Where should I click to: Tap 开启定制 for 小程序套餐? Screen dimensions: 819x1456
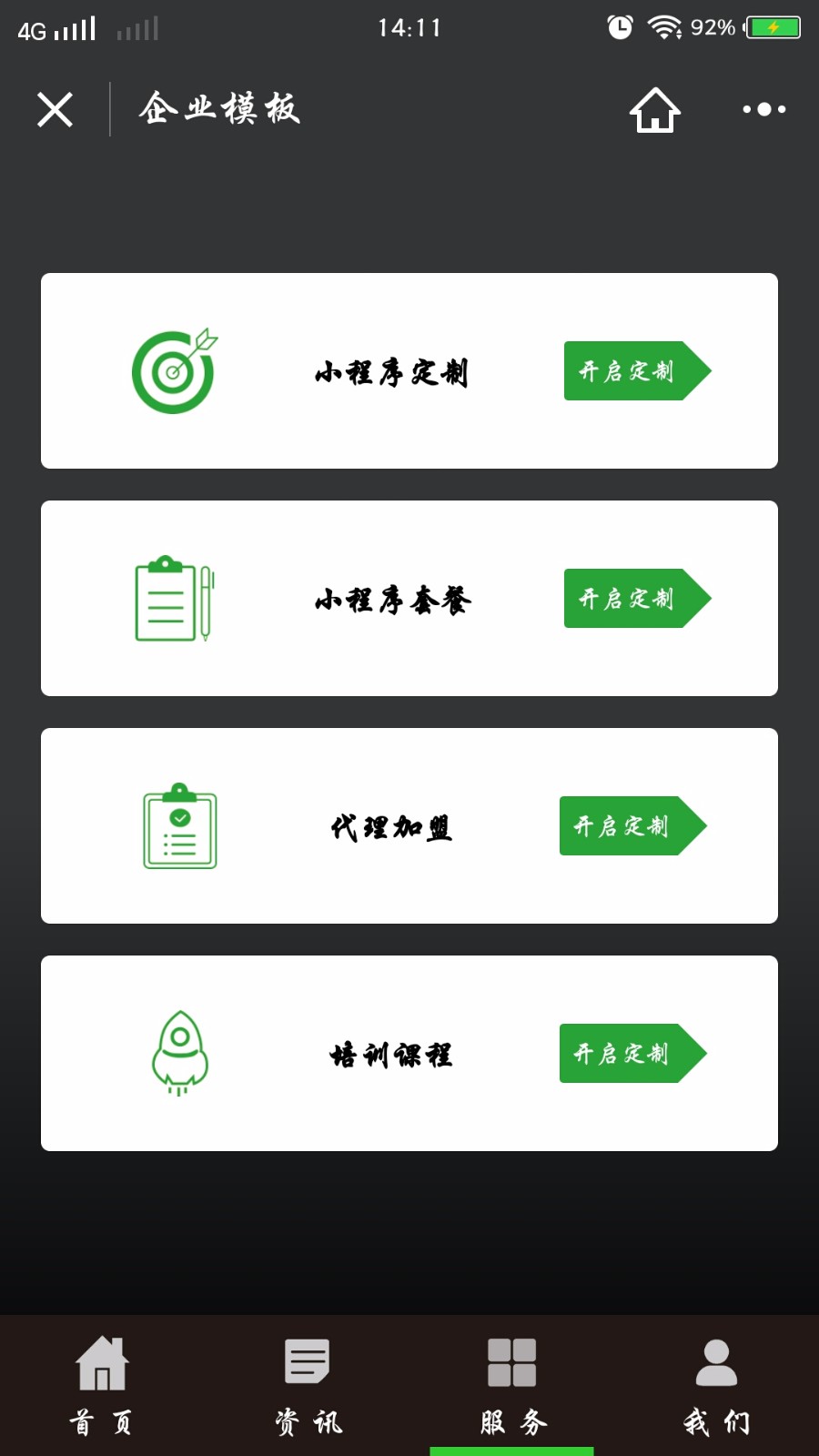tap(637, 599)
